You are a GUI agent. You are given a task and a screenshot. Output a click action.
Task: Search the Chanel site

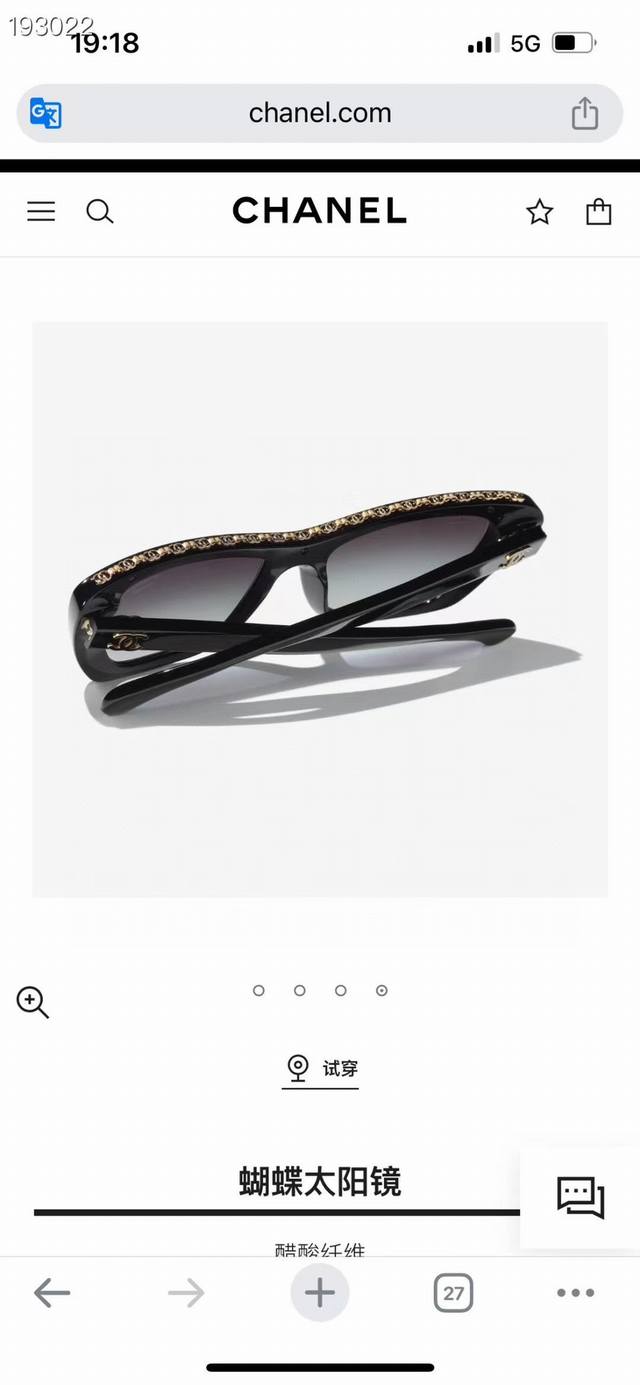[x=100, y=211]
